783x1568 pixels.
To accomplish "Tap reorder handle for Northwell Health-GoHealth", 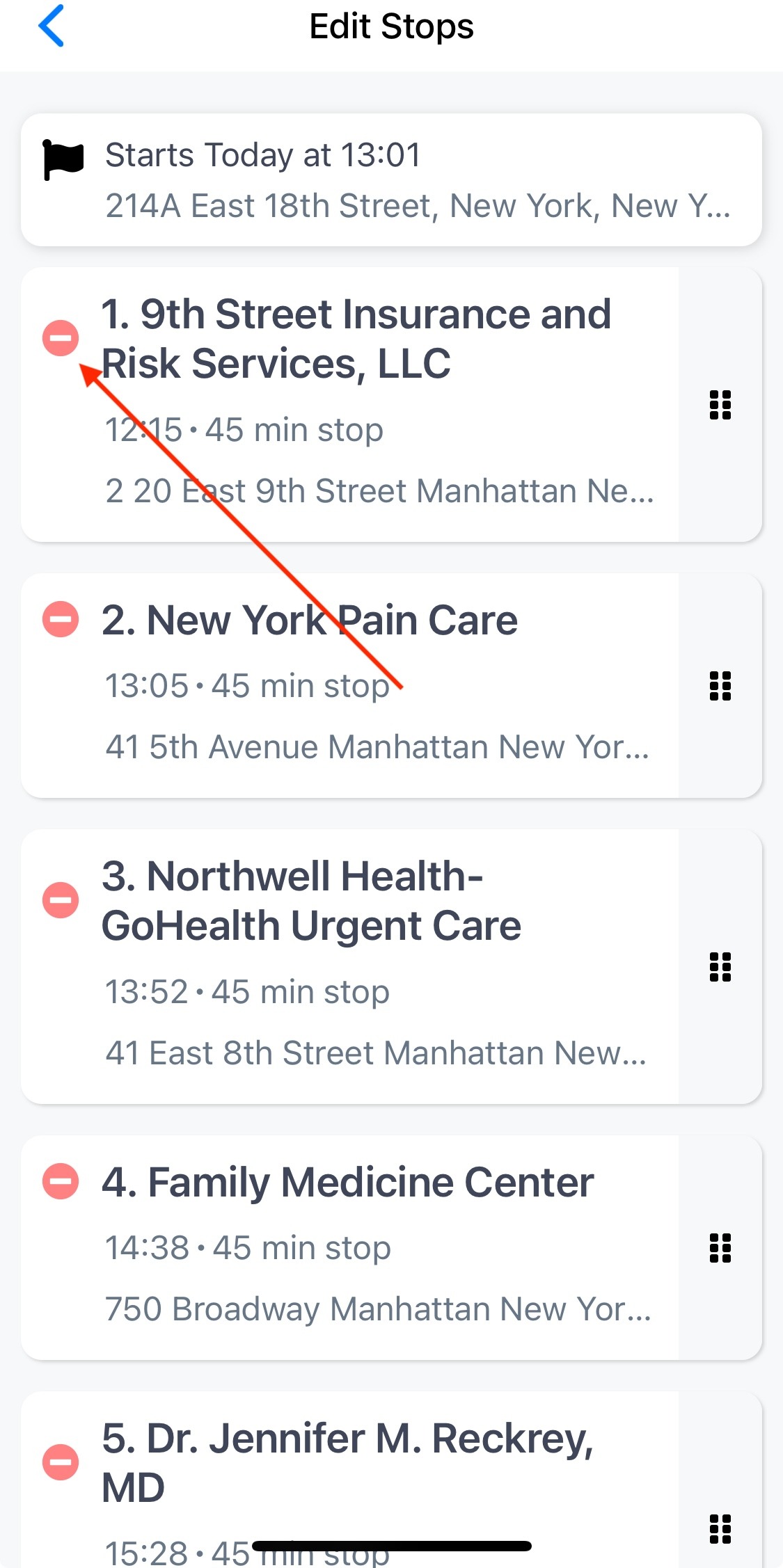I will click(720, 967).
